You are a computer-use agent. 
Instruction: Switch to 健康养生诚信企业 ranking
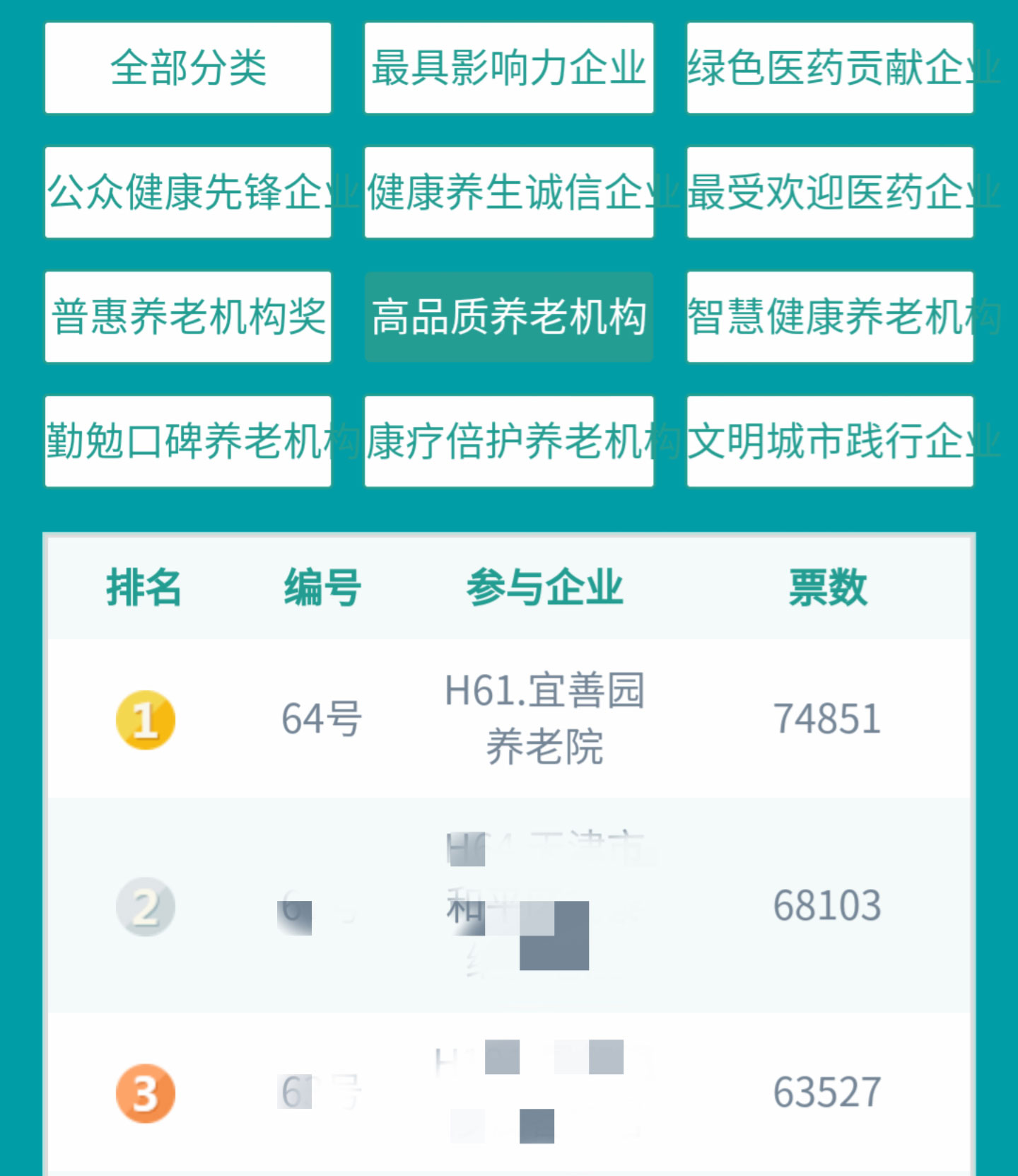508,192
